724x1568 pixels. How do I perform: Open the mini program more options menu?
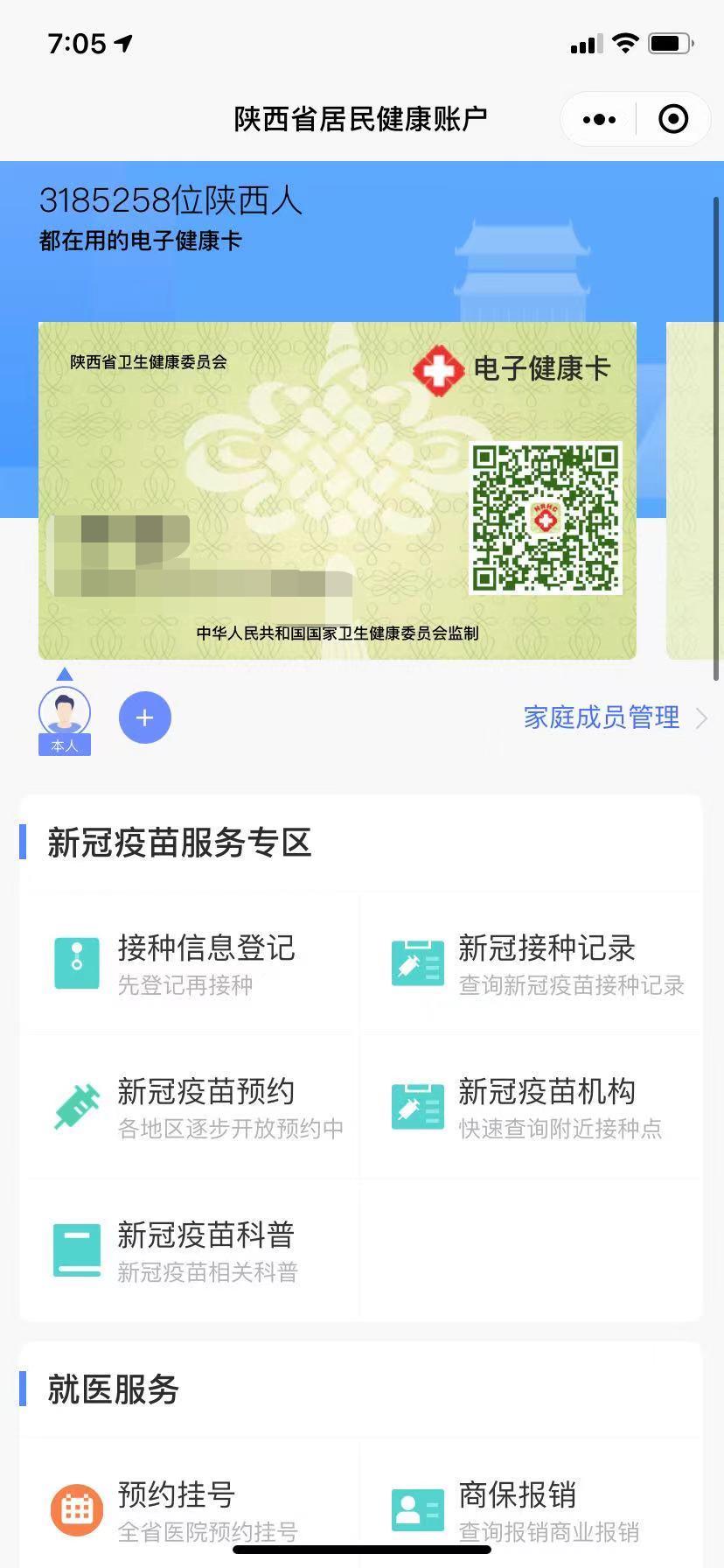pyautogui.click(x=599, y=119)
